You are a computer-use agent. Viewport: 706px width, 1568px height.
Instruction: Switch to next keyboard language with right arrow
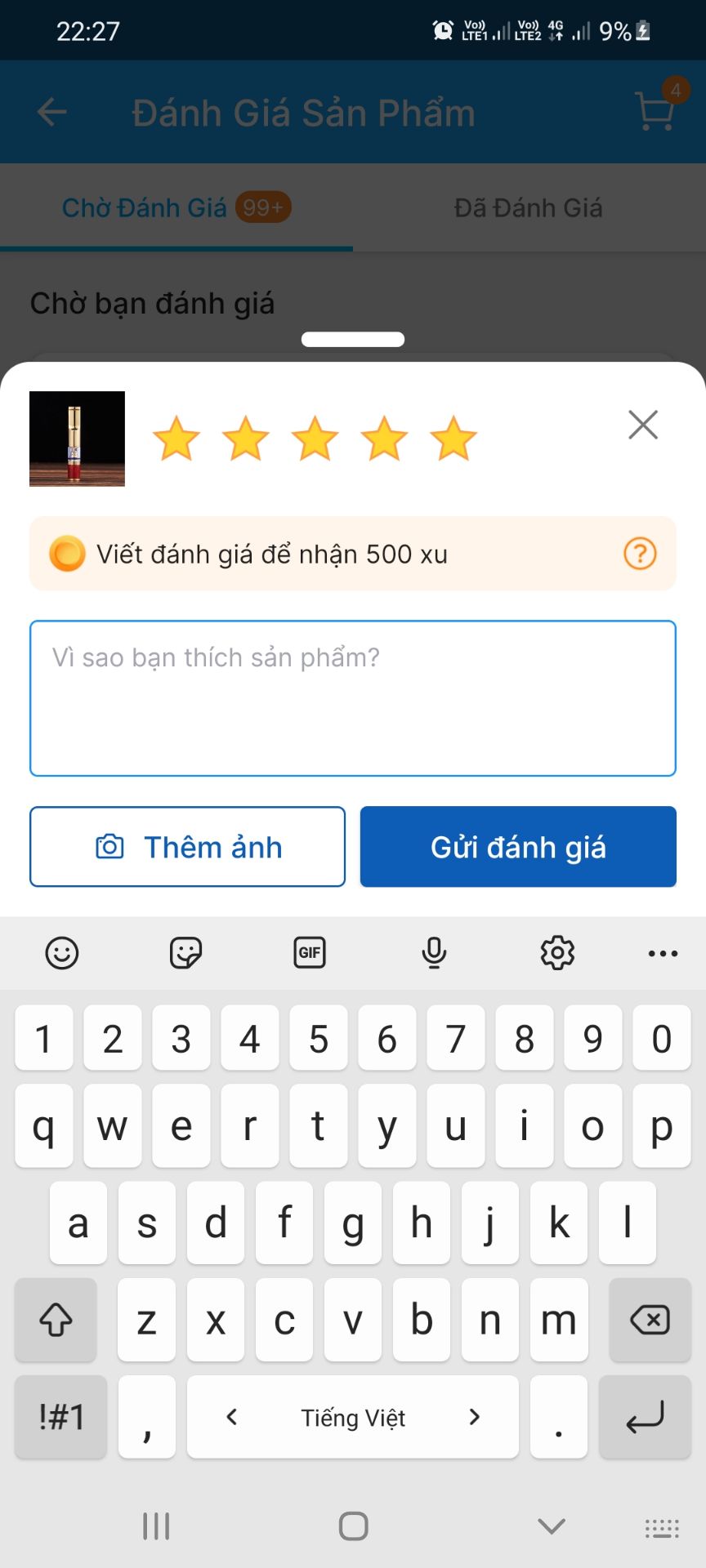[474, 1418]
